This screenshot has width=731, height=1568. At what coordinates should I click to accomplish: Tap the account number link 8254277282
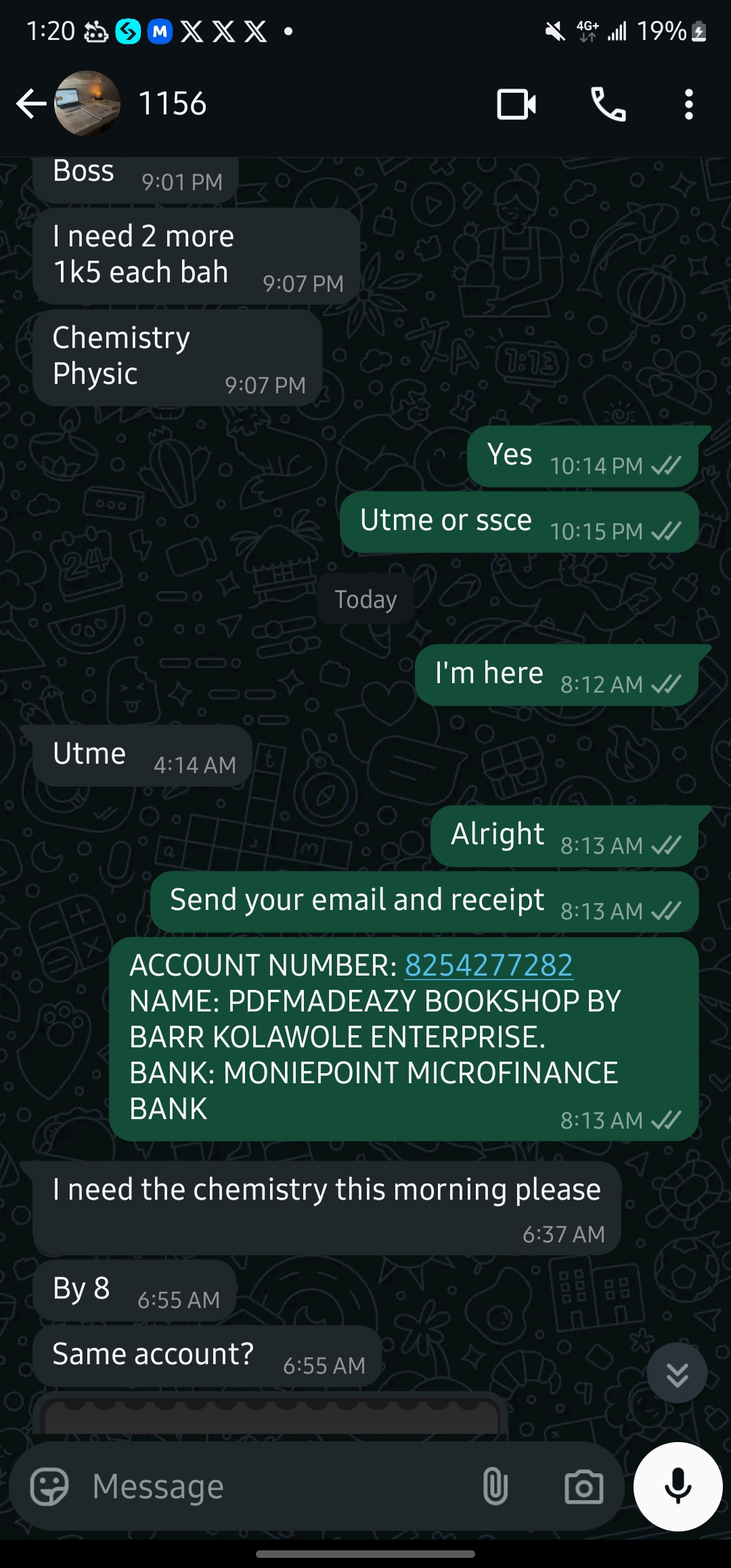(489, 965)
